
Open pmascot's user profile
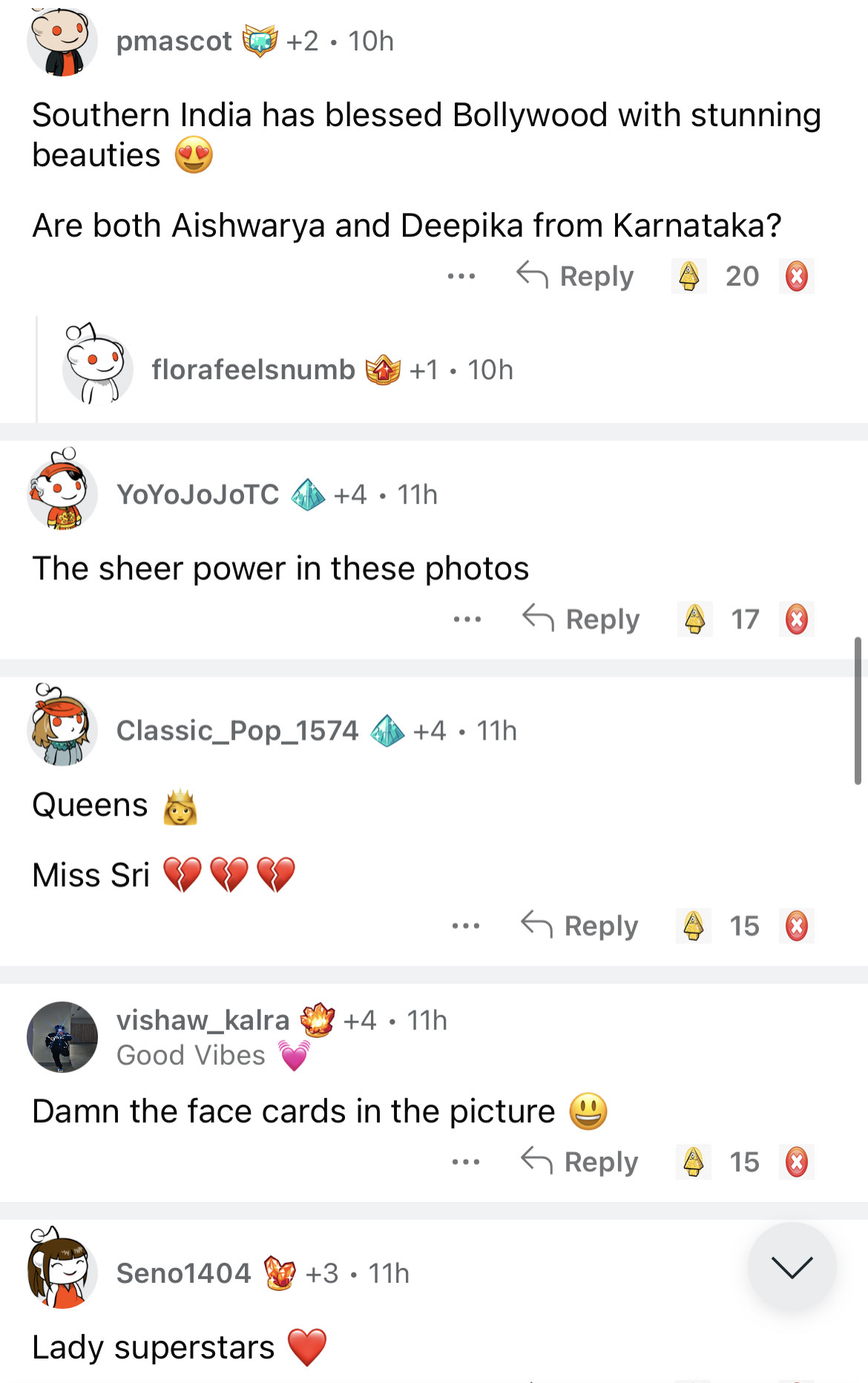click(174, 41)
